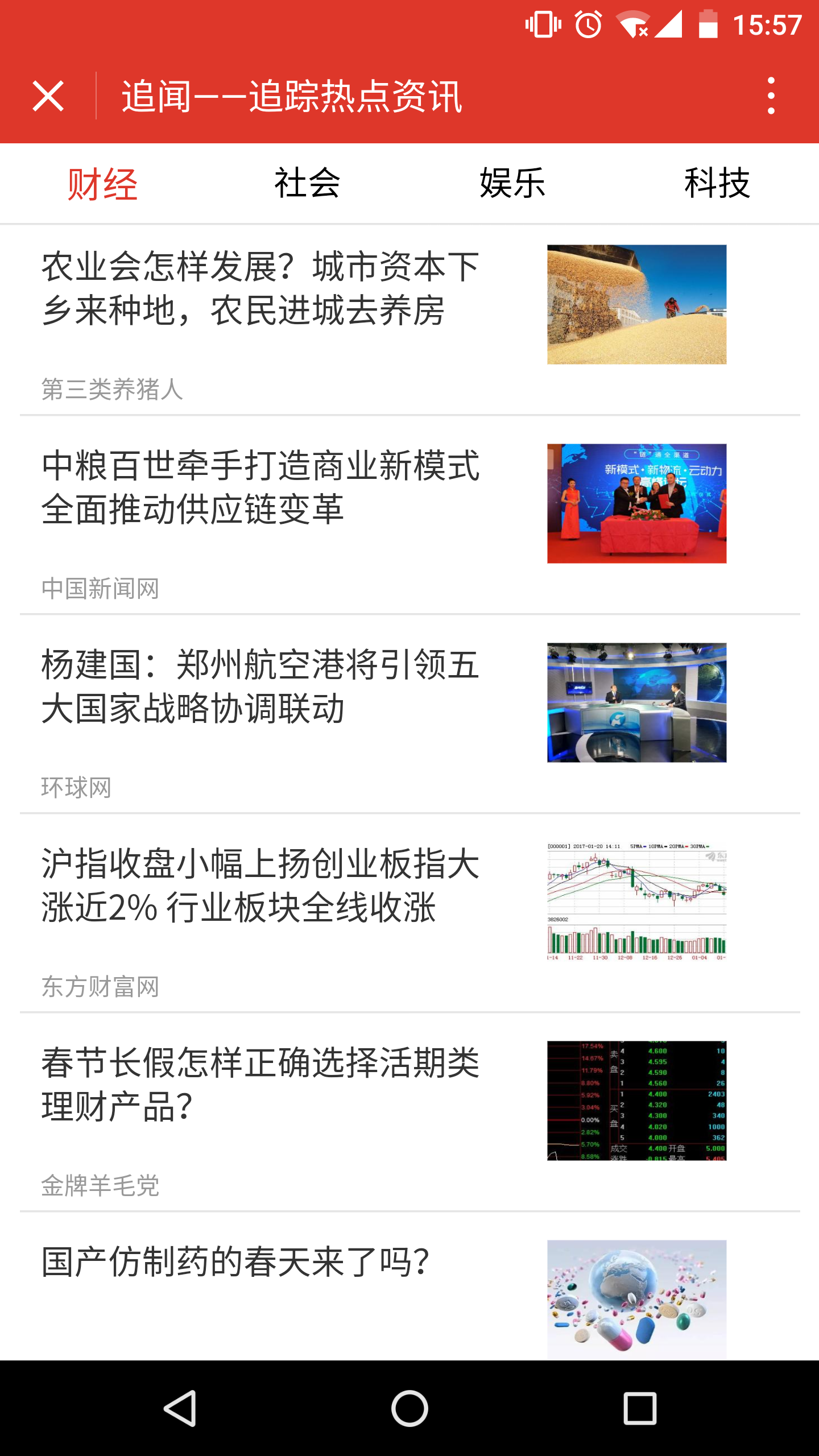
Task: Go back with the system back button
Action: [x=180, y=1408]
